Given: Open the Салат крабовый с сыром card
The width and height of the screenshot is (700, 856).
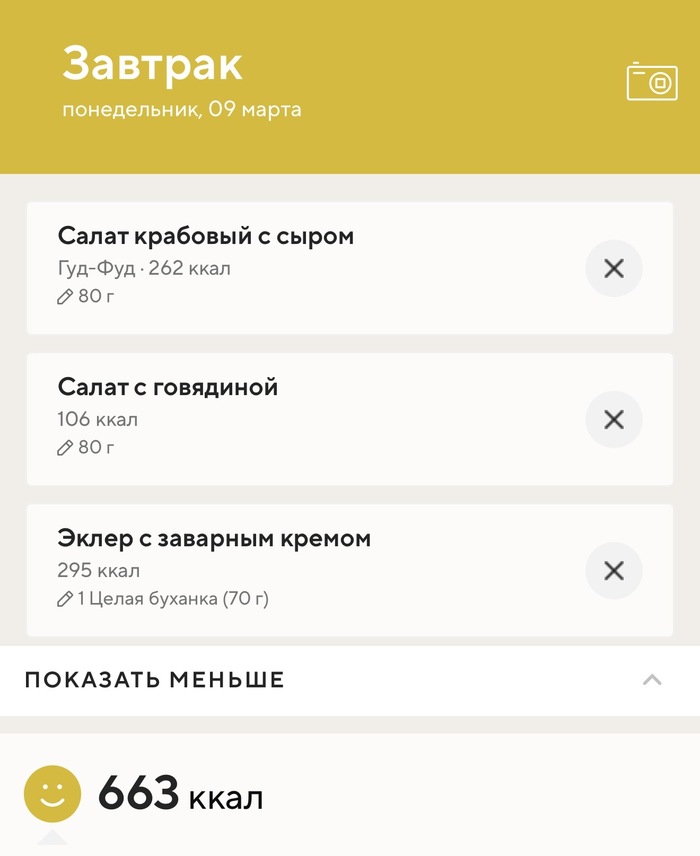Looking at the screenshot, I should (300, 267).
